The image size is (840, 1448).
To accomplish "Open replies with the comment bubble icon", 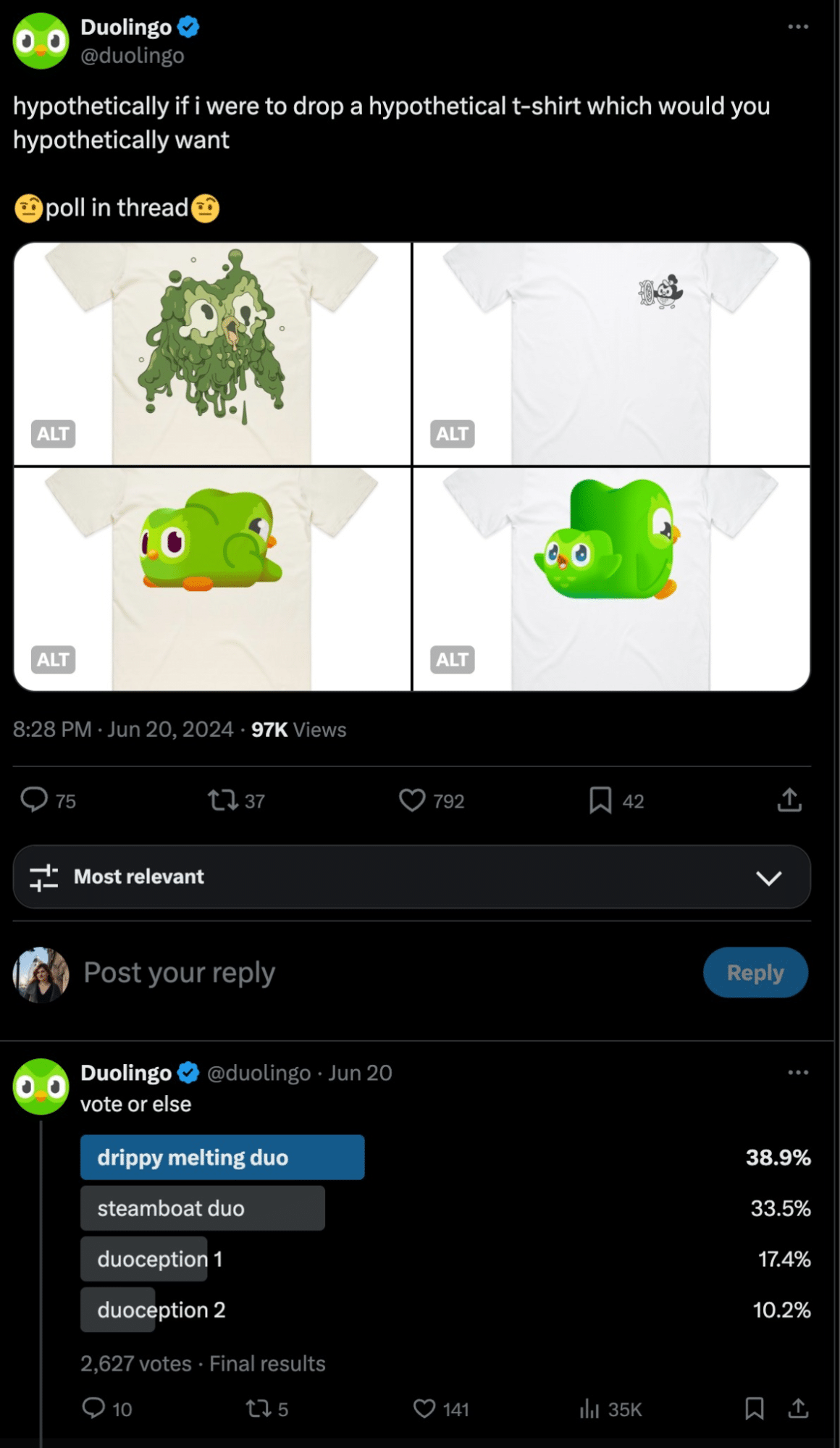I will pyautogui.click(x=35, y=800).
